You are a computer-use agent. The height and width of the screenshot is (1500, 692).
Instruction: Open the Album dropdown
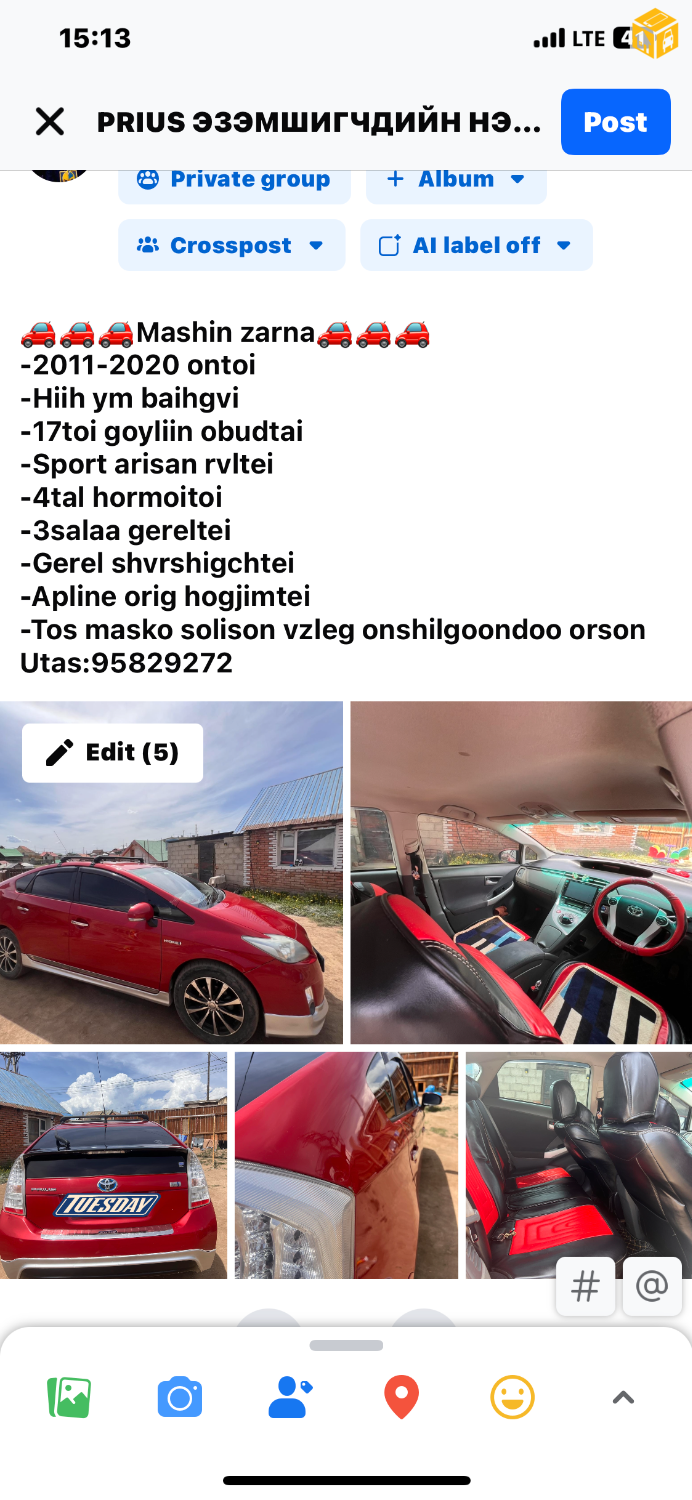click(456, 180)
